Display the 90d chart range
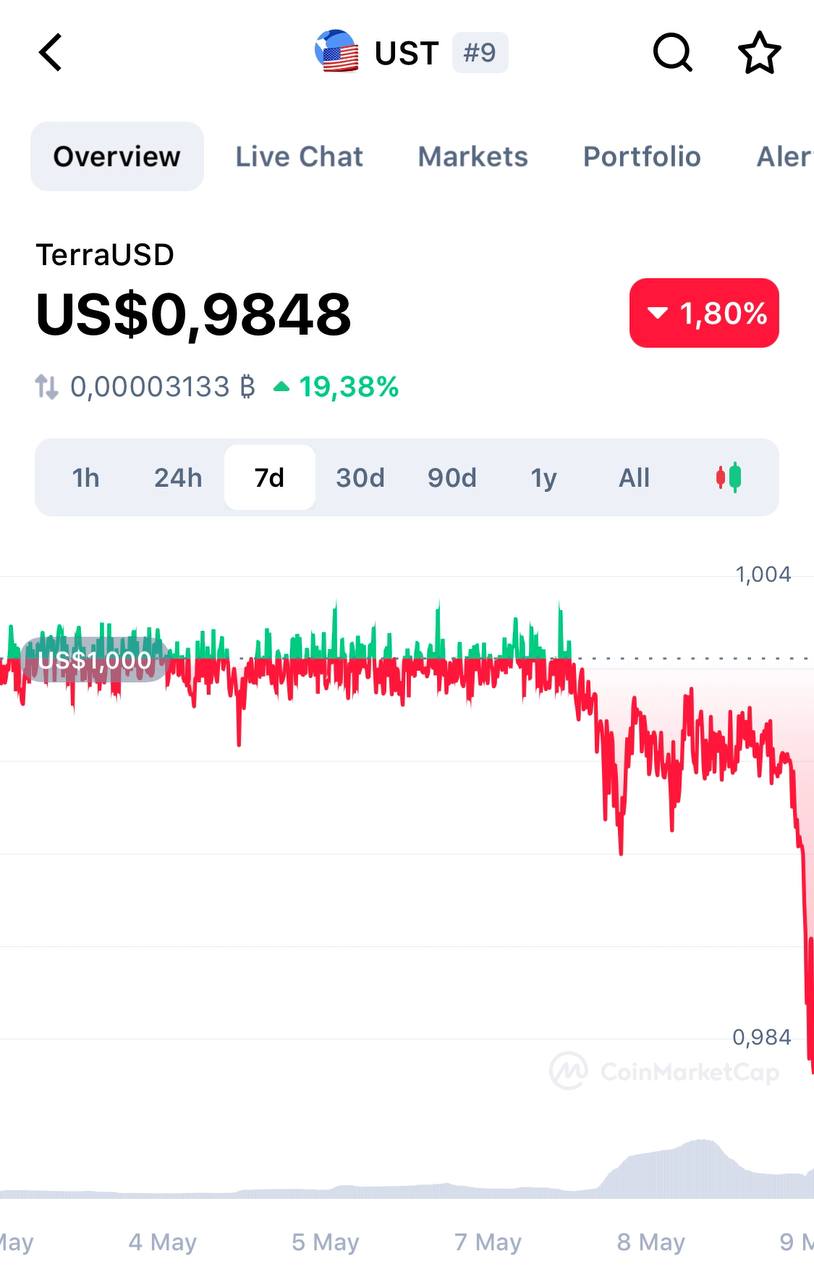 [x=452, y=478]
